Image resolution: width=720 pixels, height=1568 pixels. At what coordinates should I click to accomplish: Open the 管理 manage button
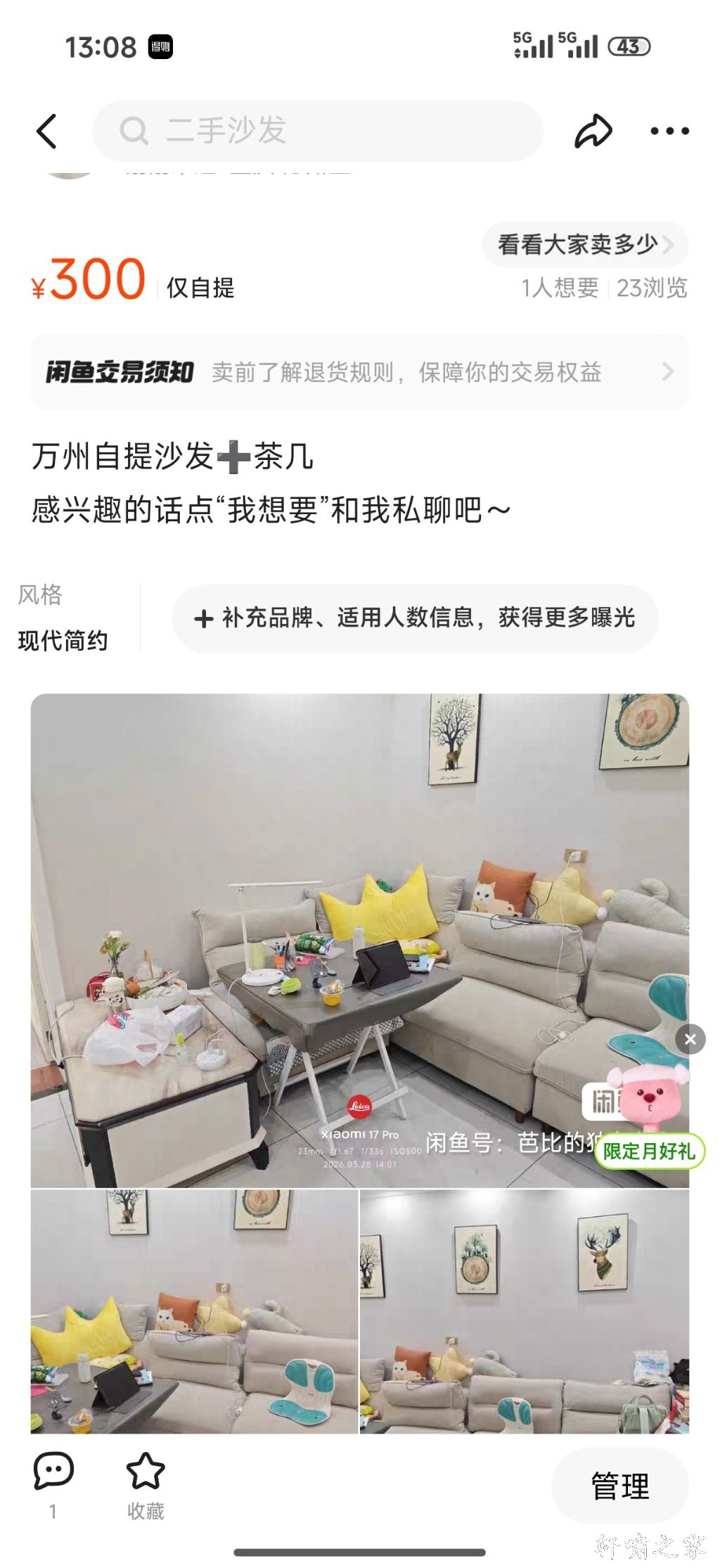[619, 1486]
